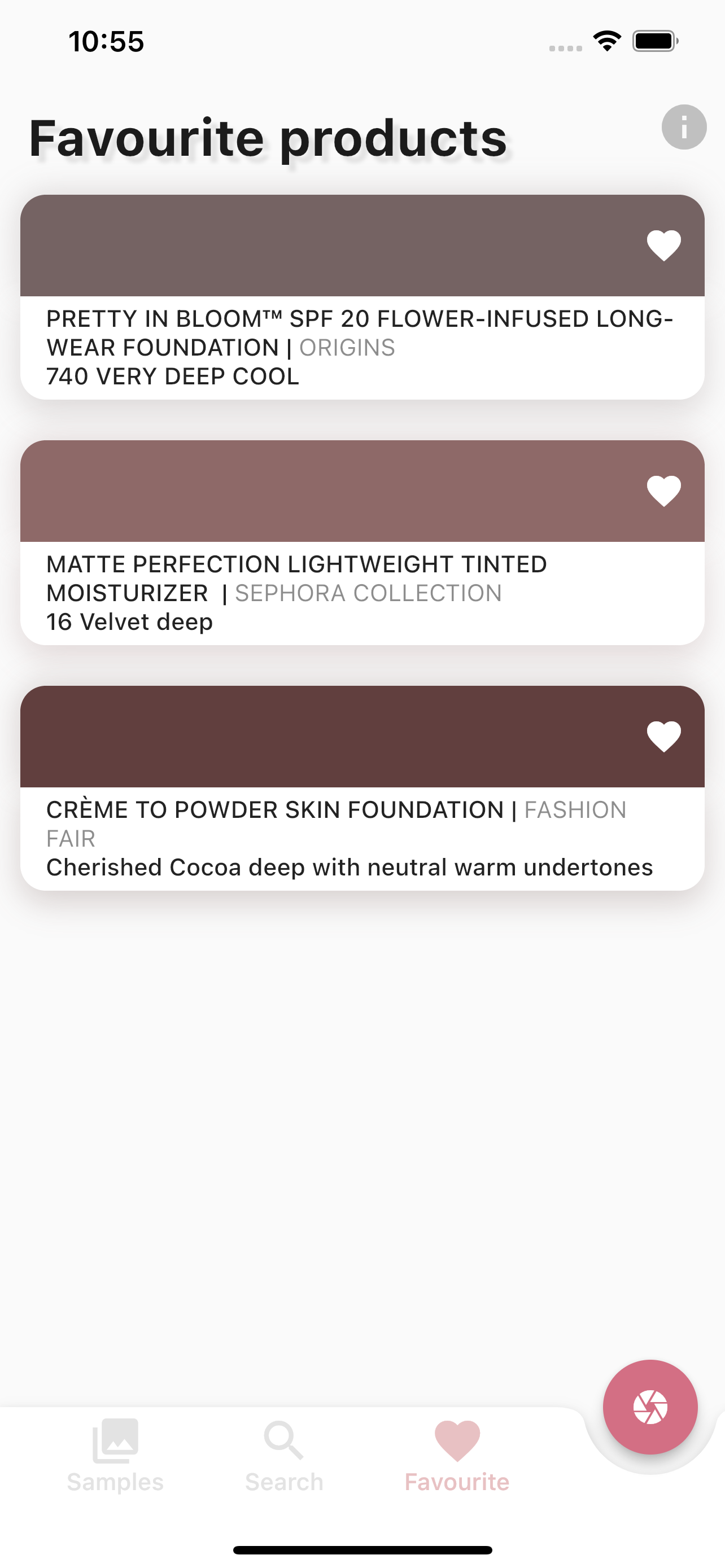Open the Cherished Cocoa product card
725x1568 pixels.
[362, 789]
